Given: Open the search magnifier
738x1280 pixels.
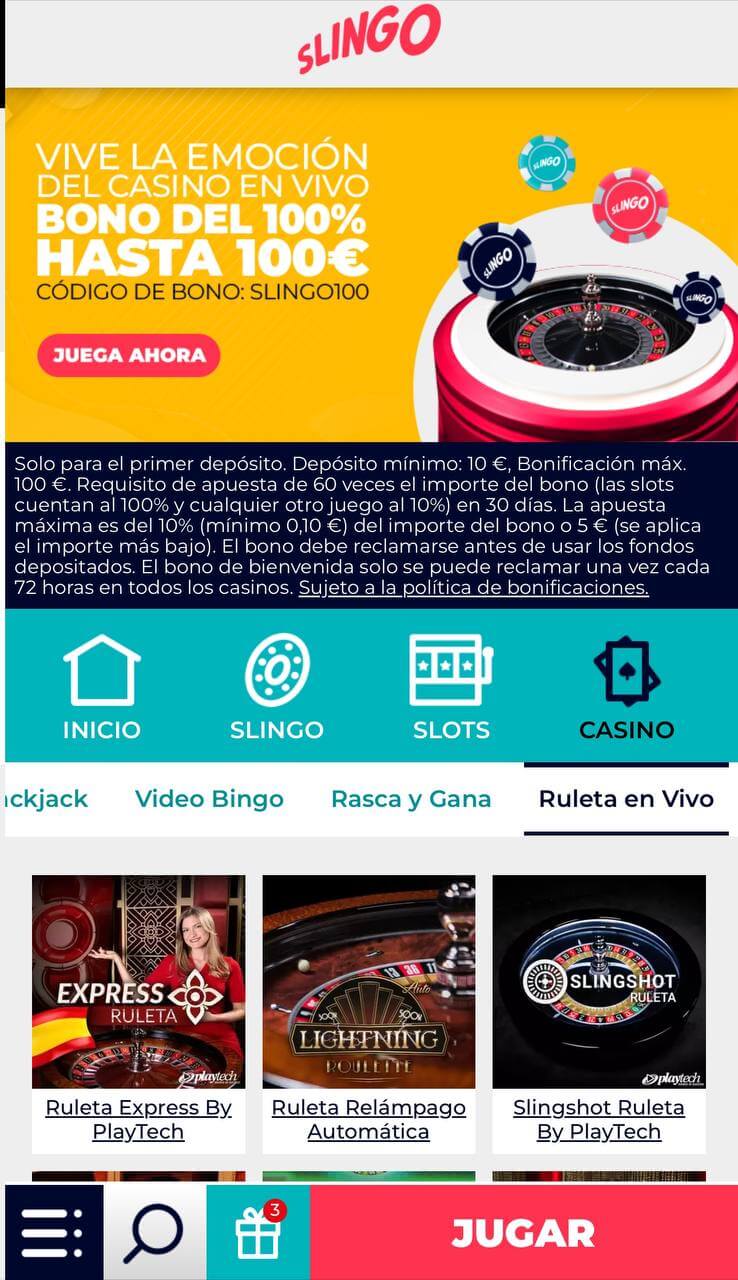Looking at the screenshot, I should tap(154, 1234).
